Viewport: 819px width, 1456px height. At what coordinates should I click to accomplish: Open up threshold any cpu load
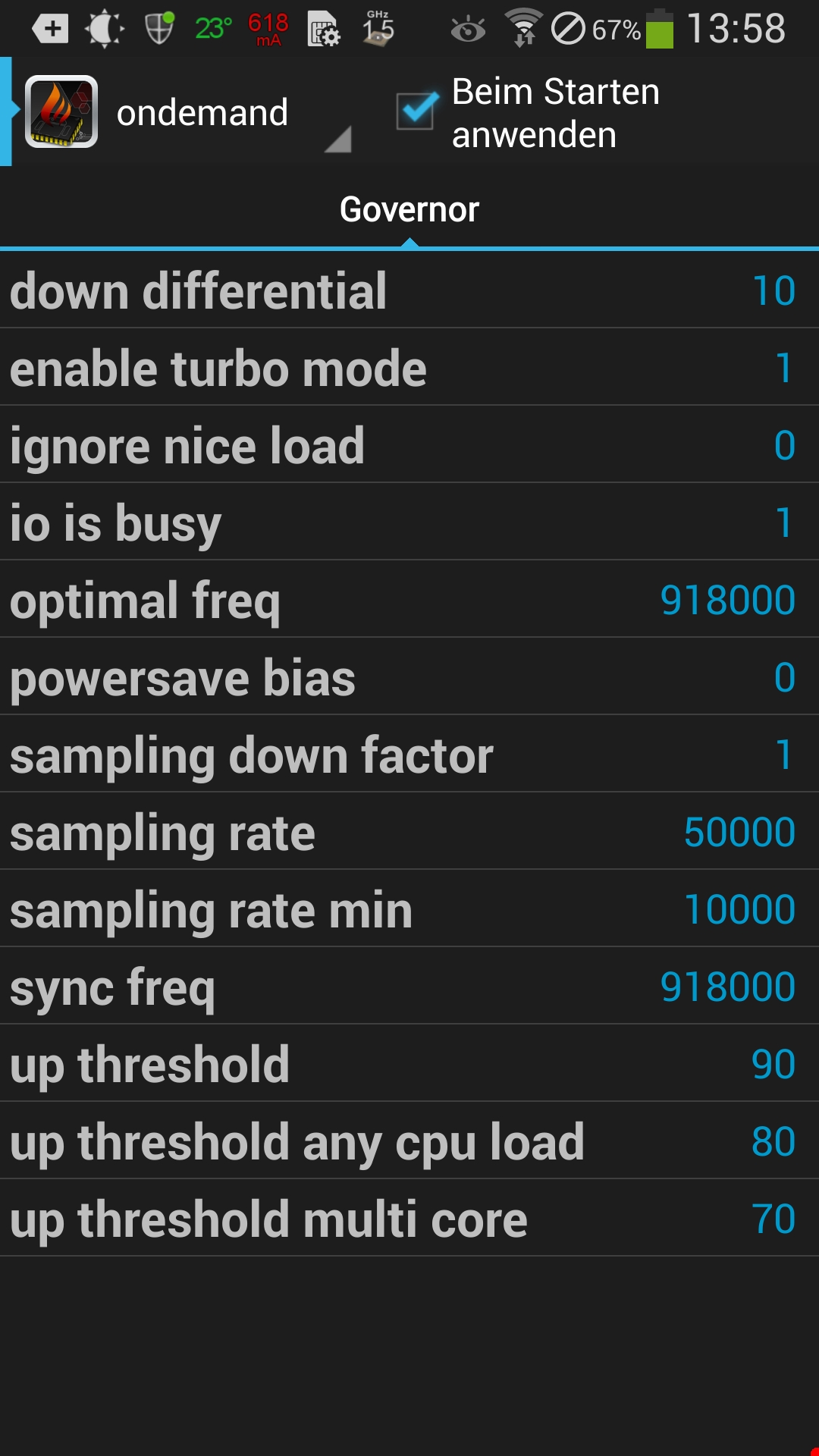(409, 1141)
